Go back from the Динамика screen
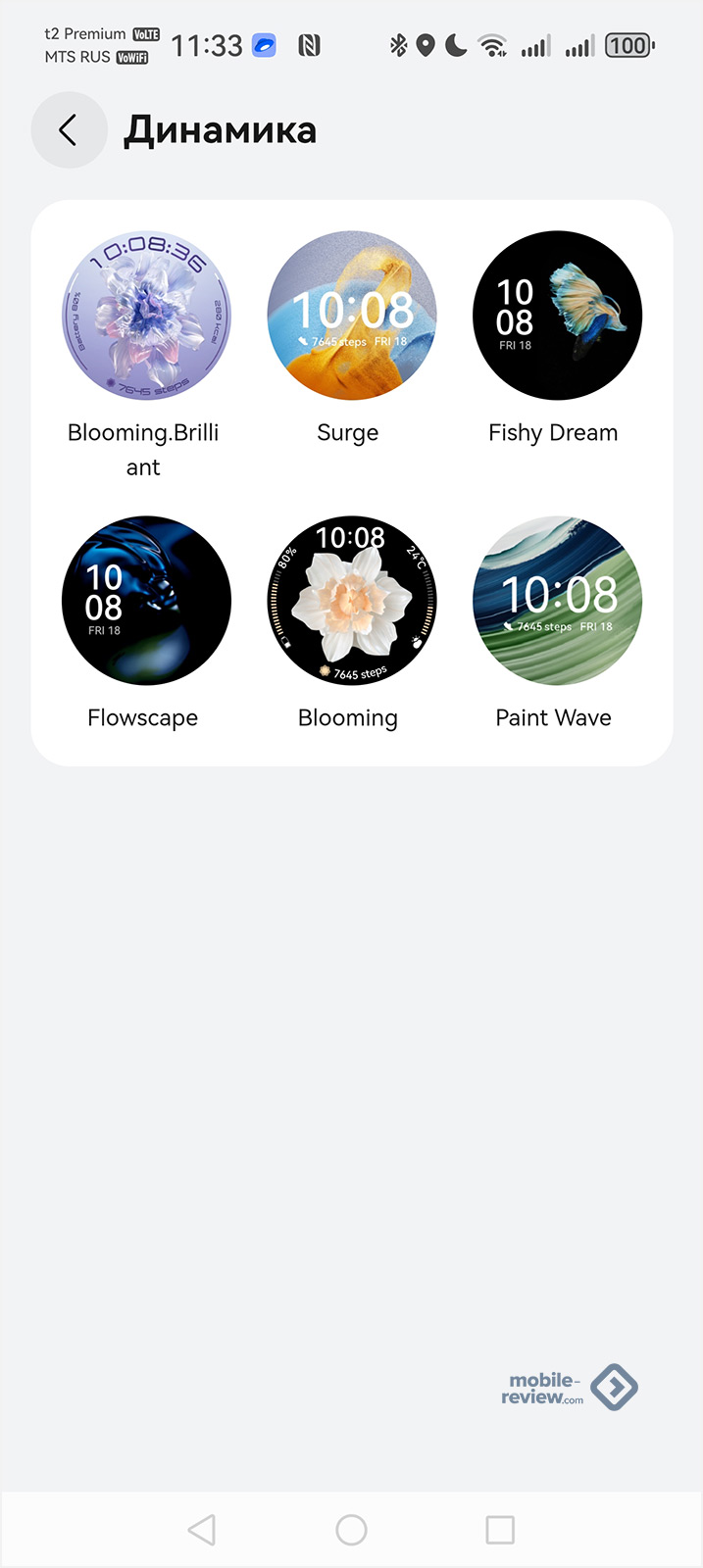The width and height of the screenshot is (703, 1568). click(69, 130)
